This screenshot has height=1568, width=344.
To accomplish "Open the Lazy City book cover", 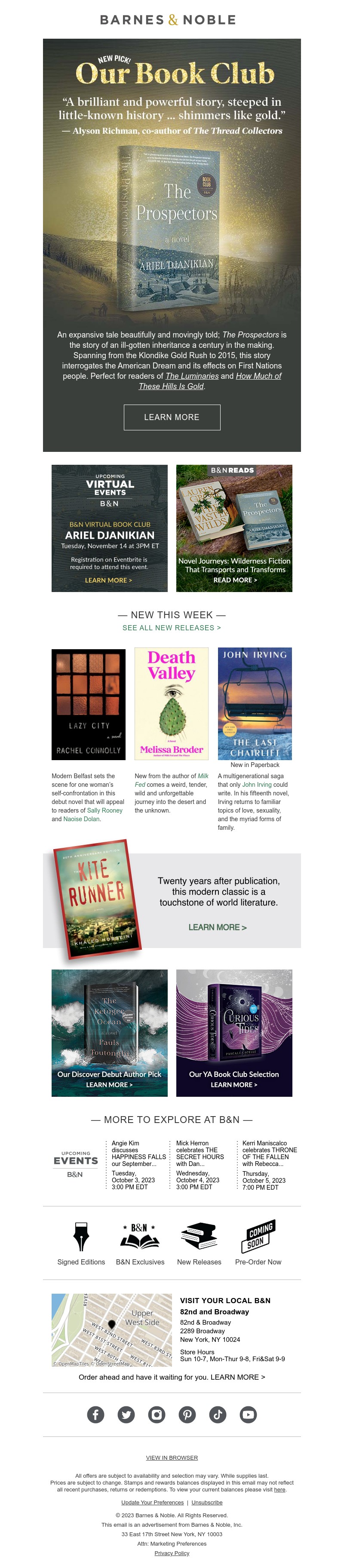I will coord(88,704).
